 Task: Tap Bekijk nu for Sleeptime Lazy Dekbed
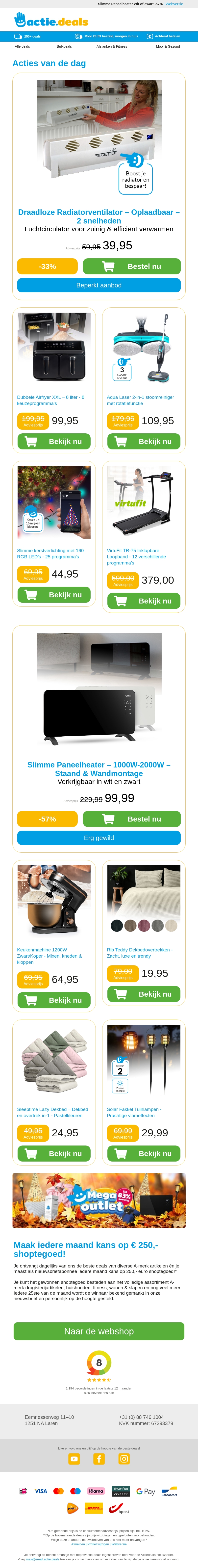54,1153
